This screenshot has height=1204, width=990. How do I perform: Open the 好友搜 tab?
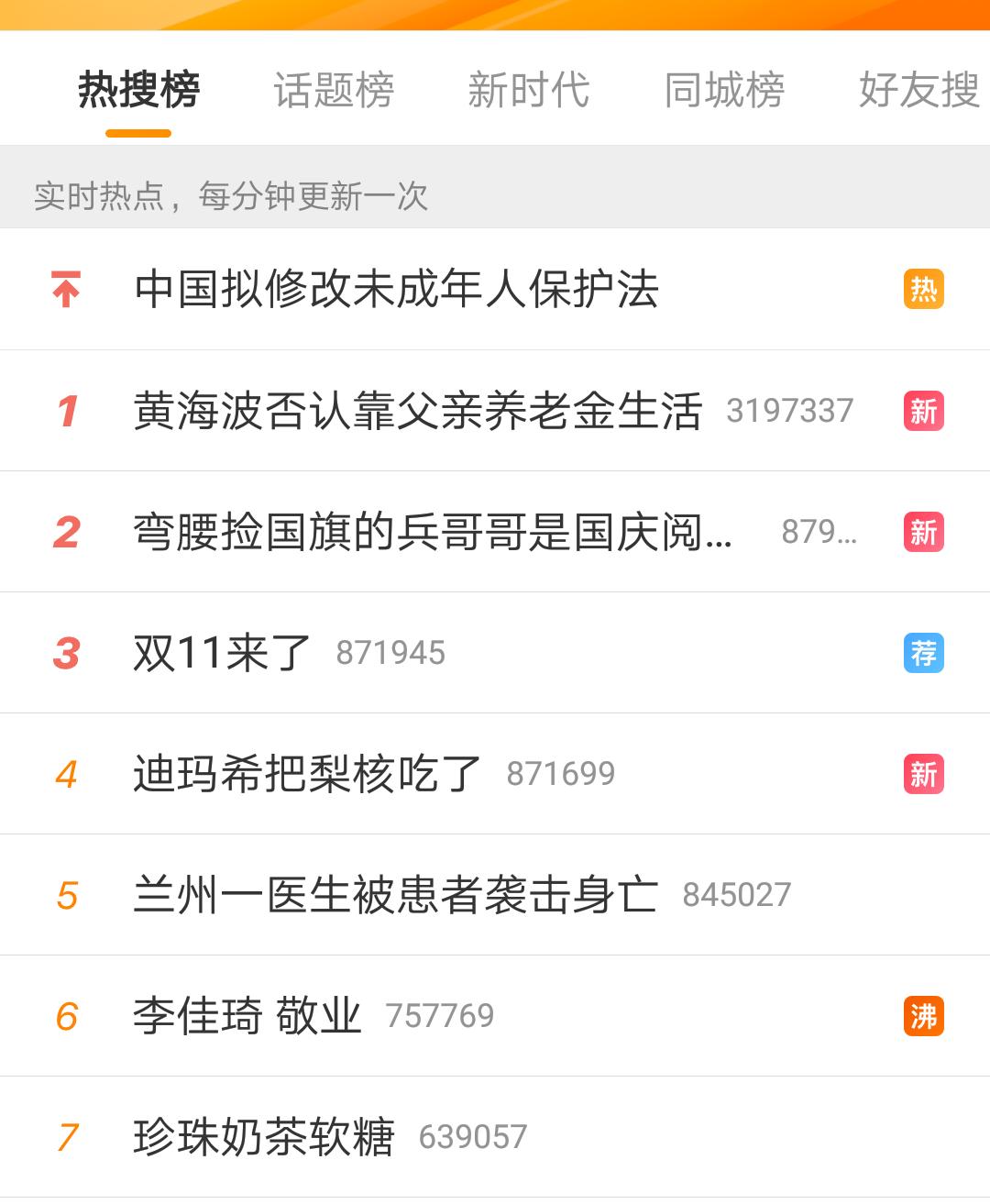(x=917, y=89)
